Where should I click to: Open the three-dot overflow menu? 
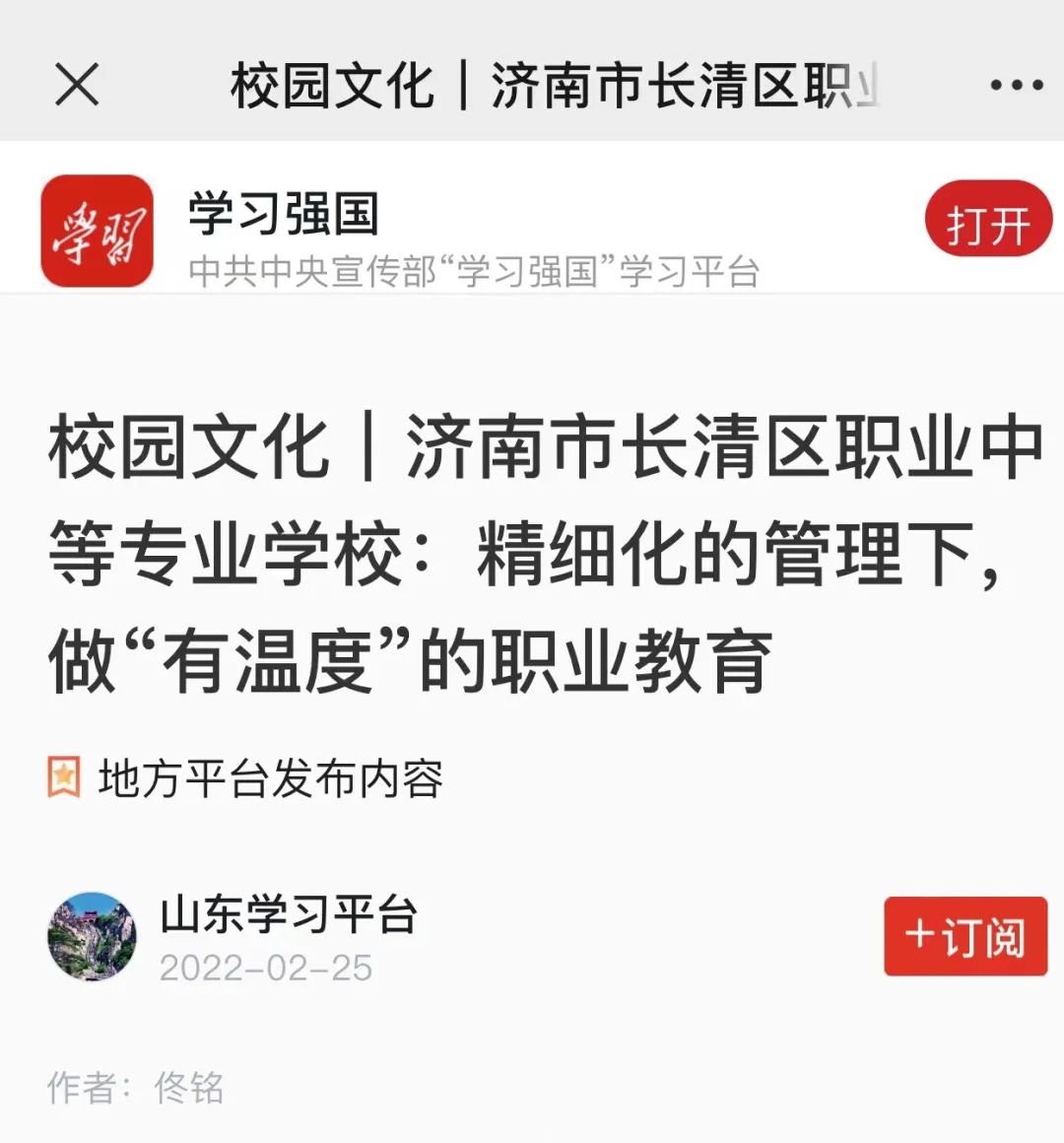(x=1016, y=86)
